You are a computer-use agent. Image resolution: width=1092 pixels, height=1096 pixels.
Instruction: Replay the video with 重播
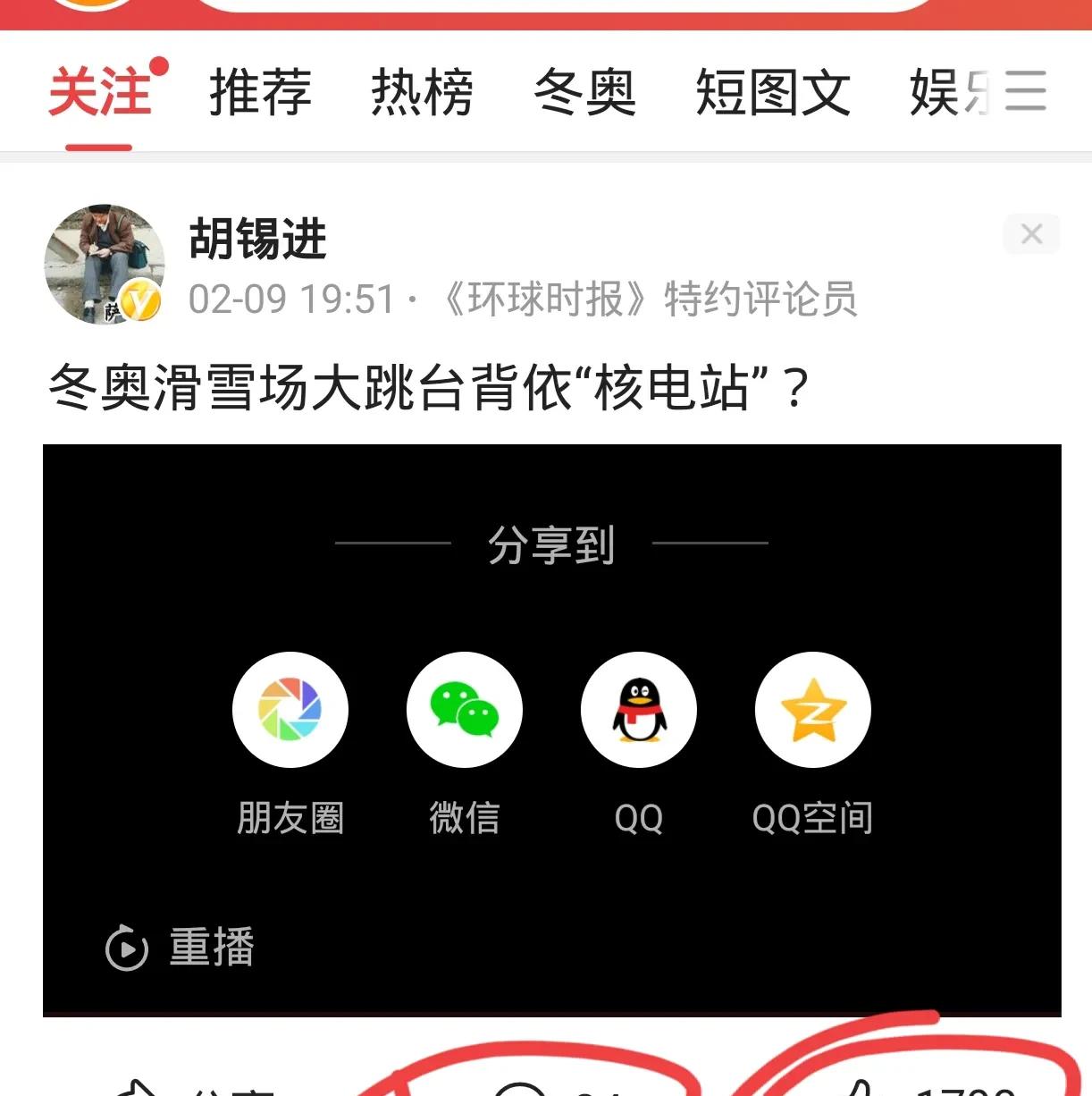[x=181, y=948]
